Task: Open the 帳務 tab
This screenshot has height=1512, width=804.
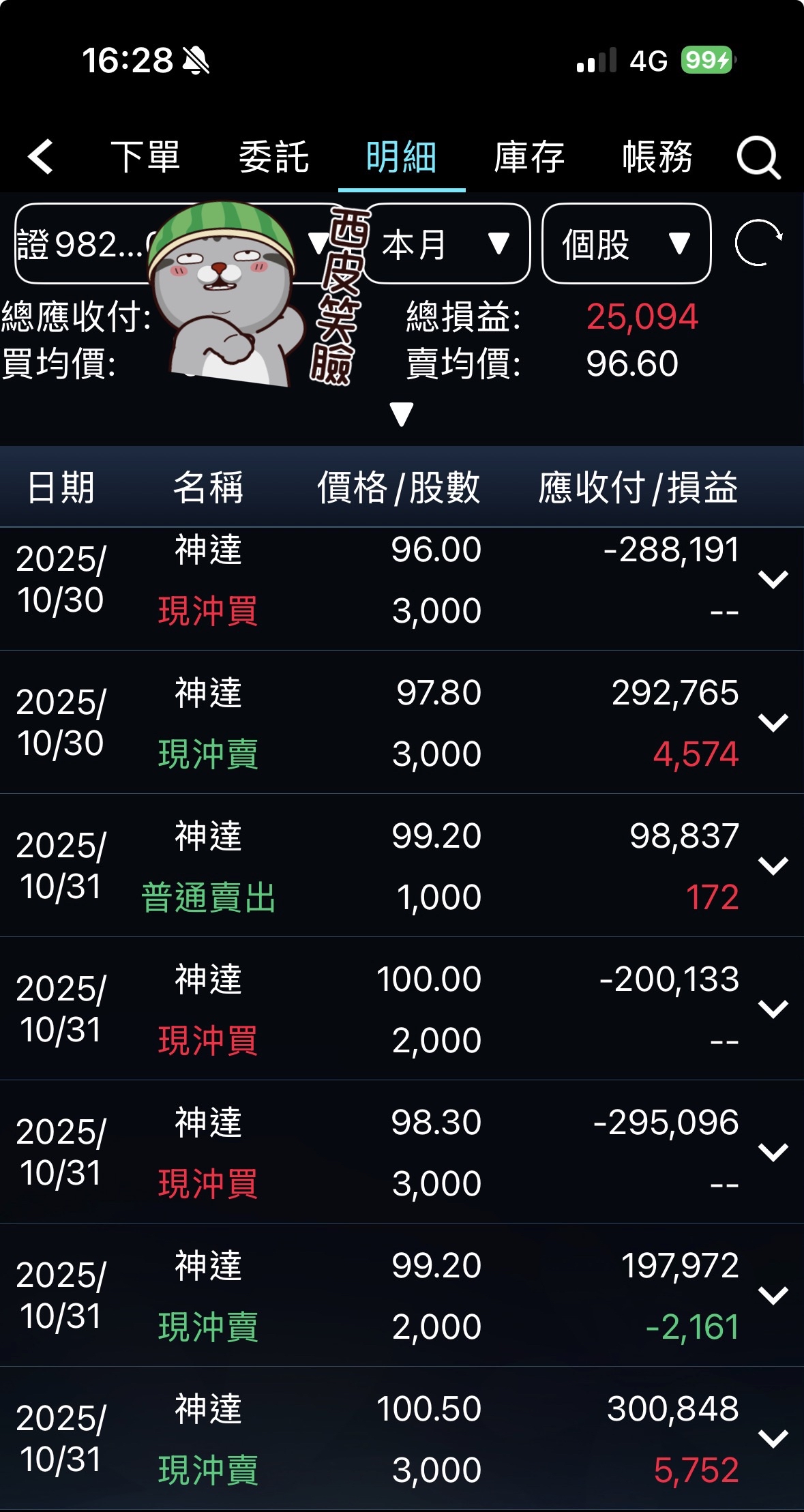Action: (657, 157)
